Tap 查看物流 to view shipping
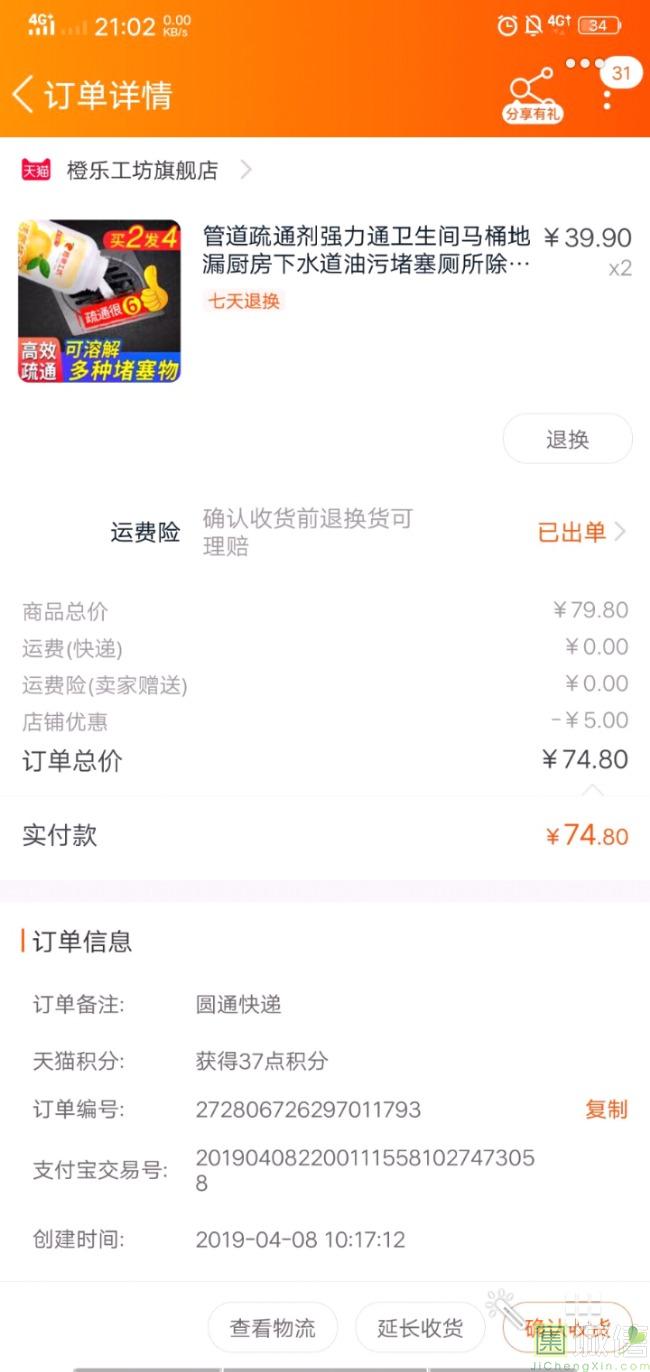 tap(272, 1328)
